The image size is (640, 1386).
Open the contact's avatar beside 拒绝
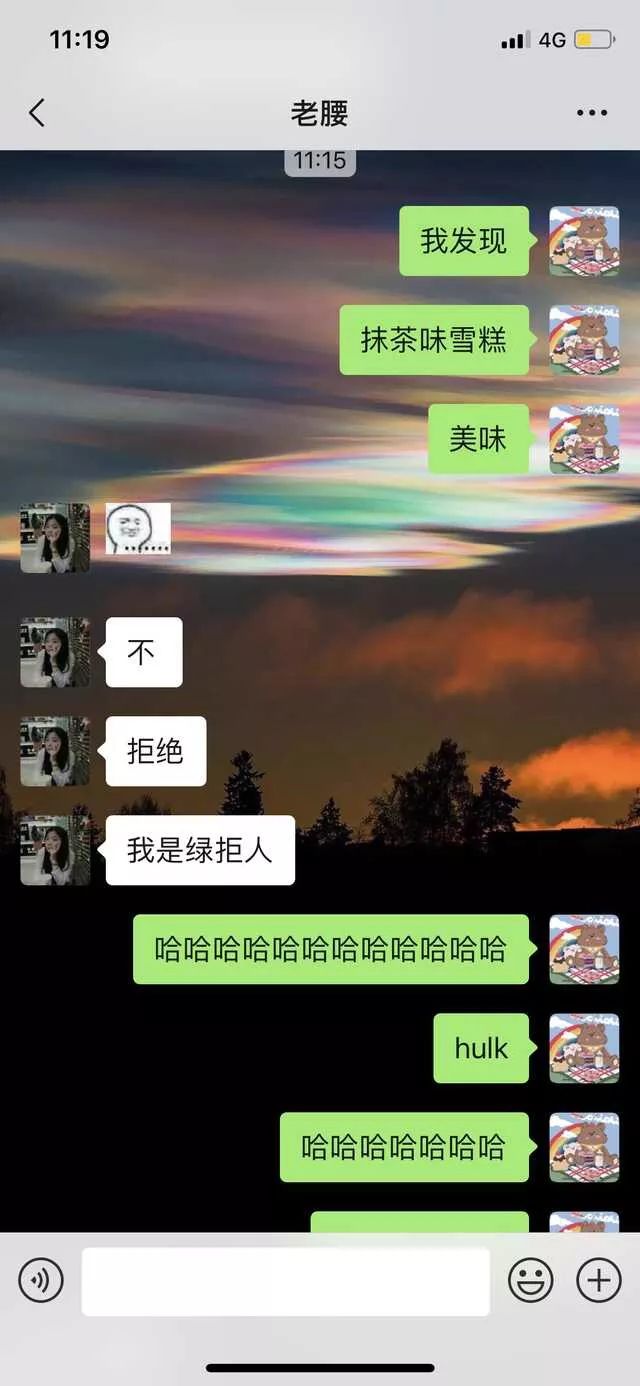[55, 751]
